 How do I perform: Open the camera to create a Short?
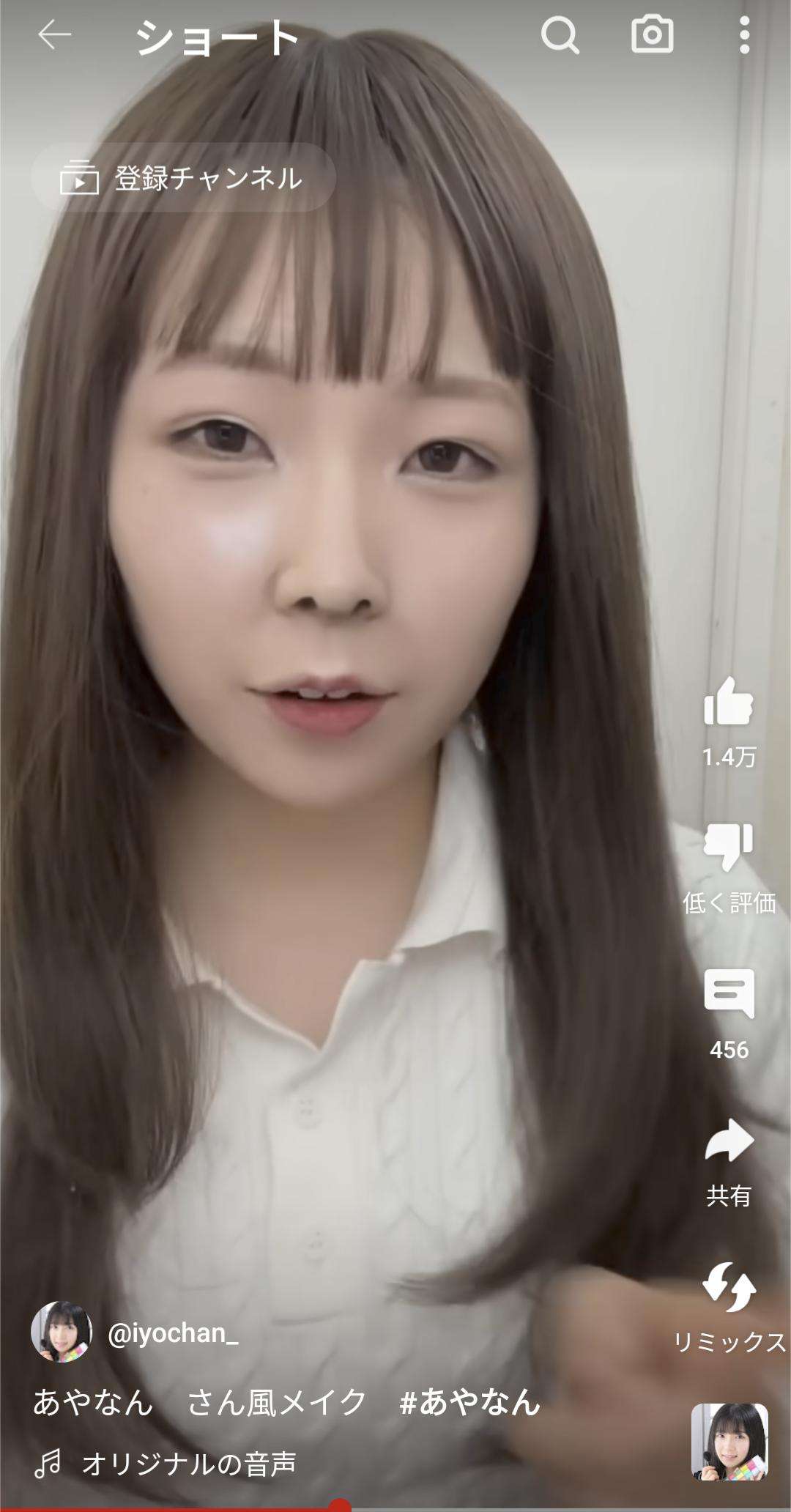[652, 35]
